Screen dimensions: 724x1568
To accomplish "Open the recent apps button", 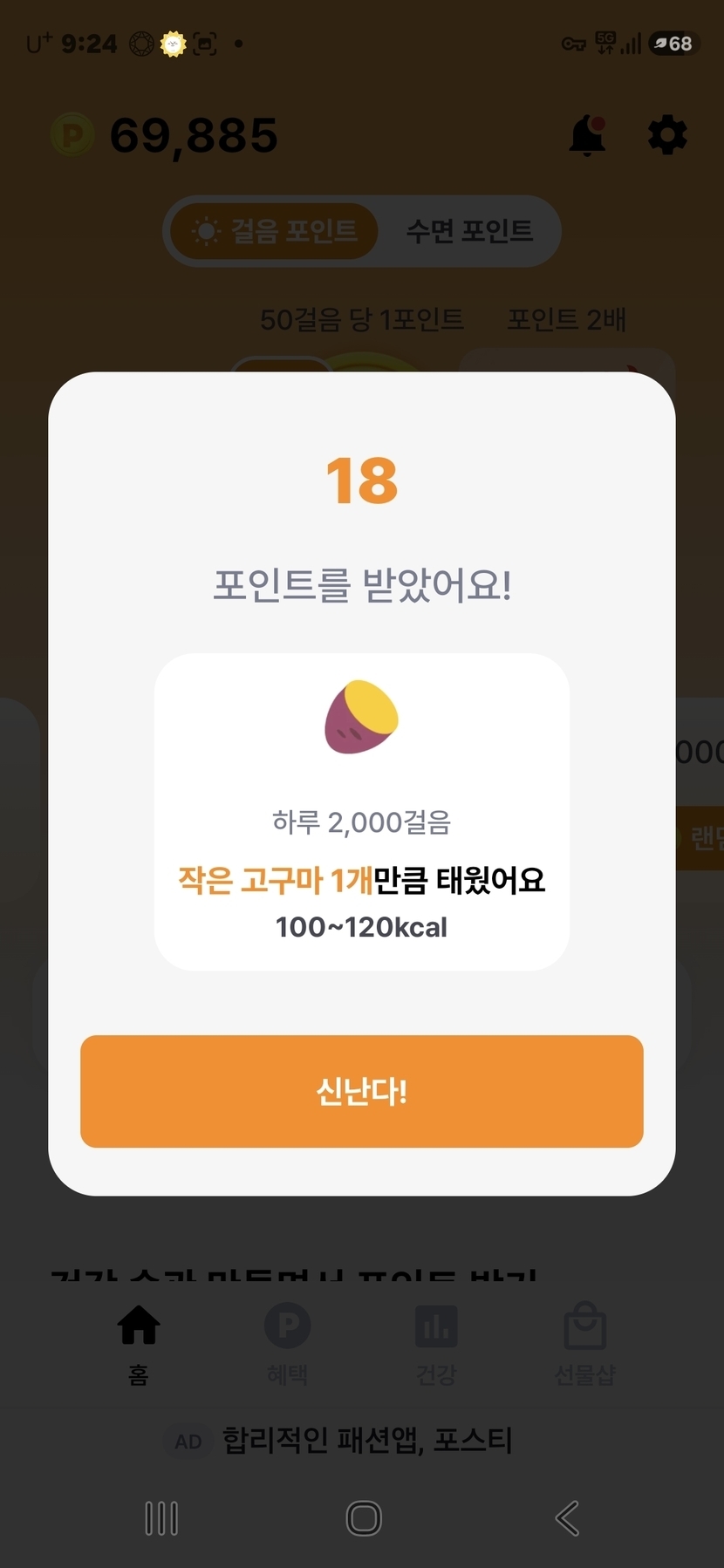I will pos(161,1518).
